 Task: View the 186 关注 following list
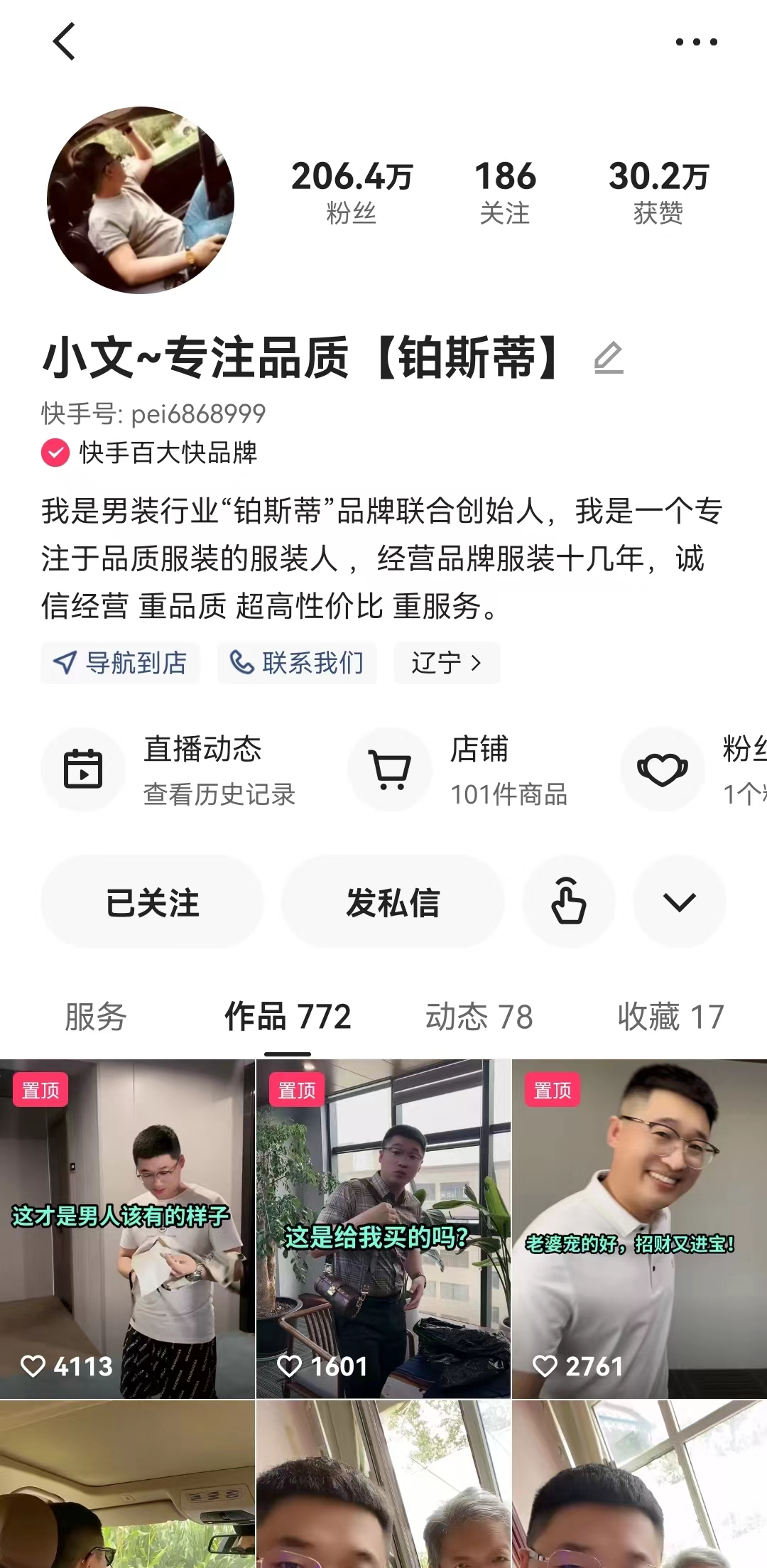point(505,192)
